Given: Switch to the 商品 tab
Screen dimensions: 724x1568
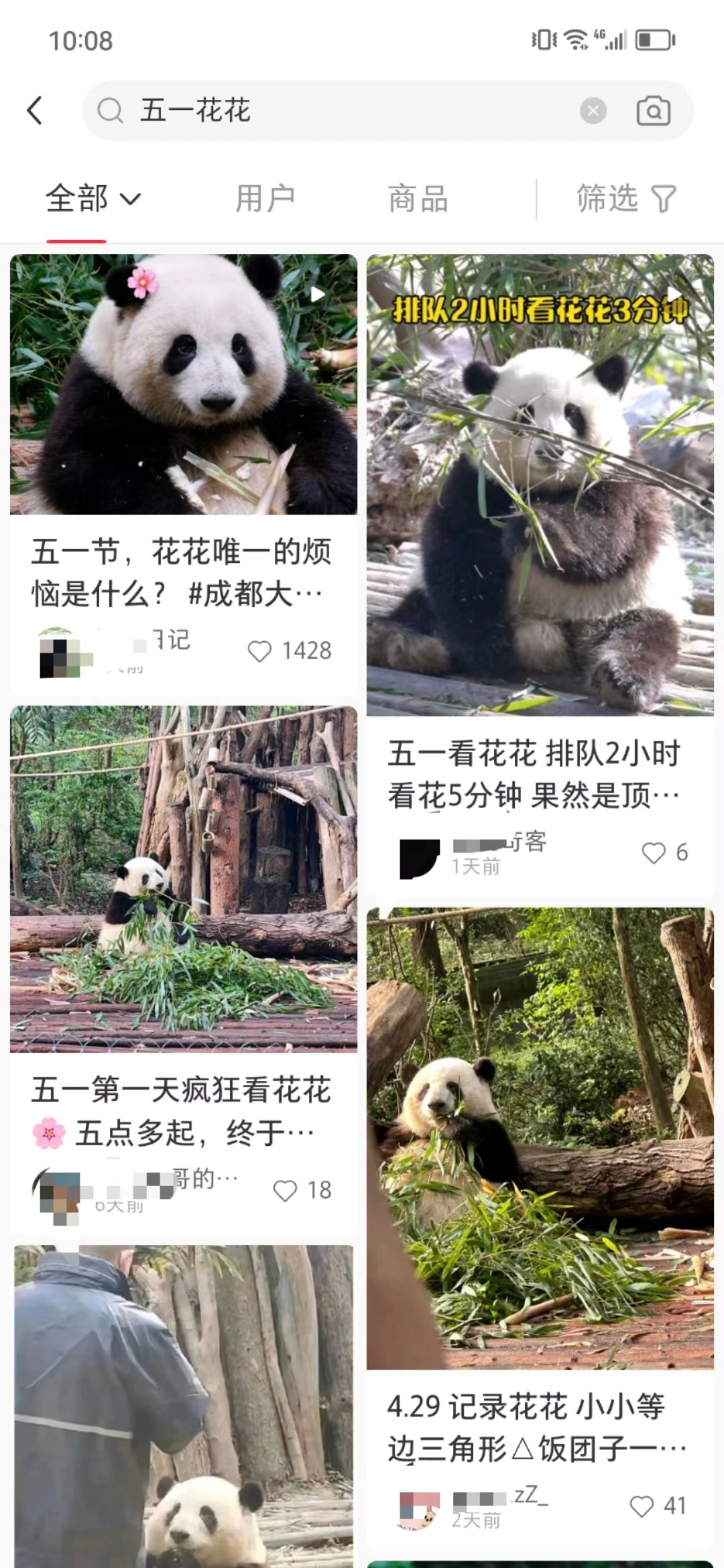Looking at the screenshot, I should tap(418, 199).
